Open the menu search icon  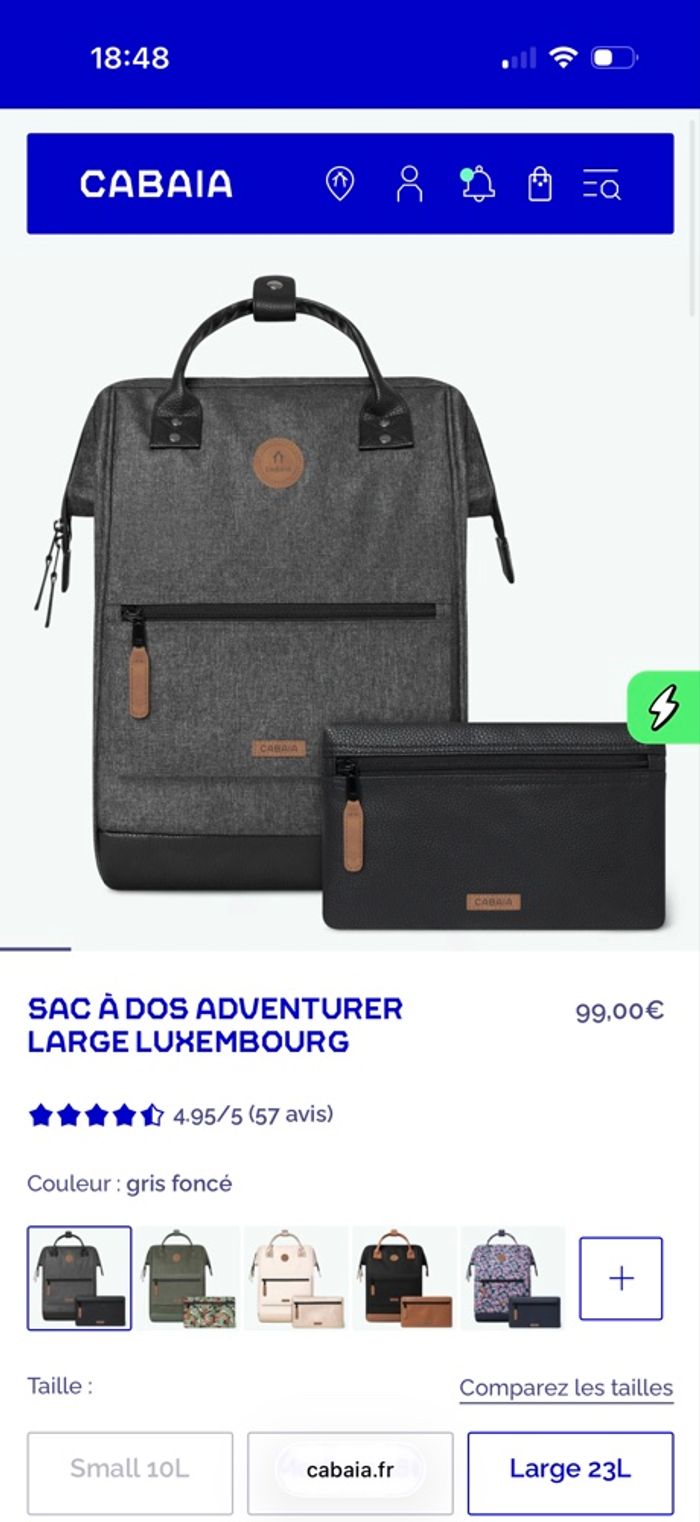pyautogui.click(x=602, y=184)
